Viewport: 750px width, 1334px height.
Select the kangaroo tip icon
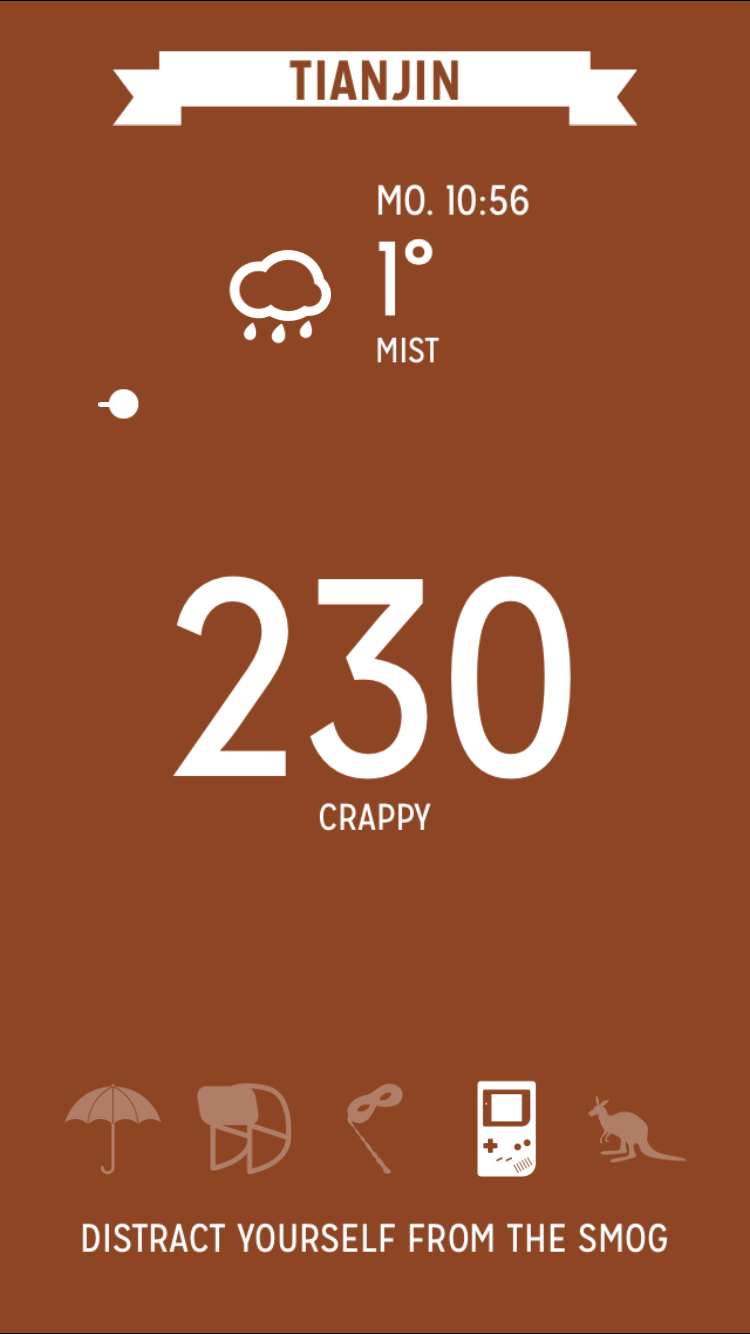click(x=636, y=1130)
